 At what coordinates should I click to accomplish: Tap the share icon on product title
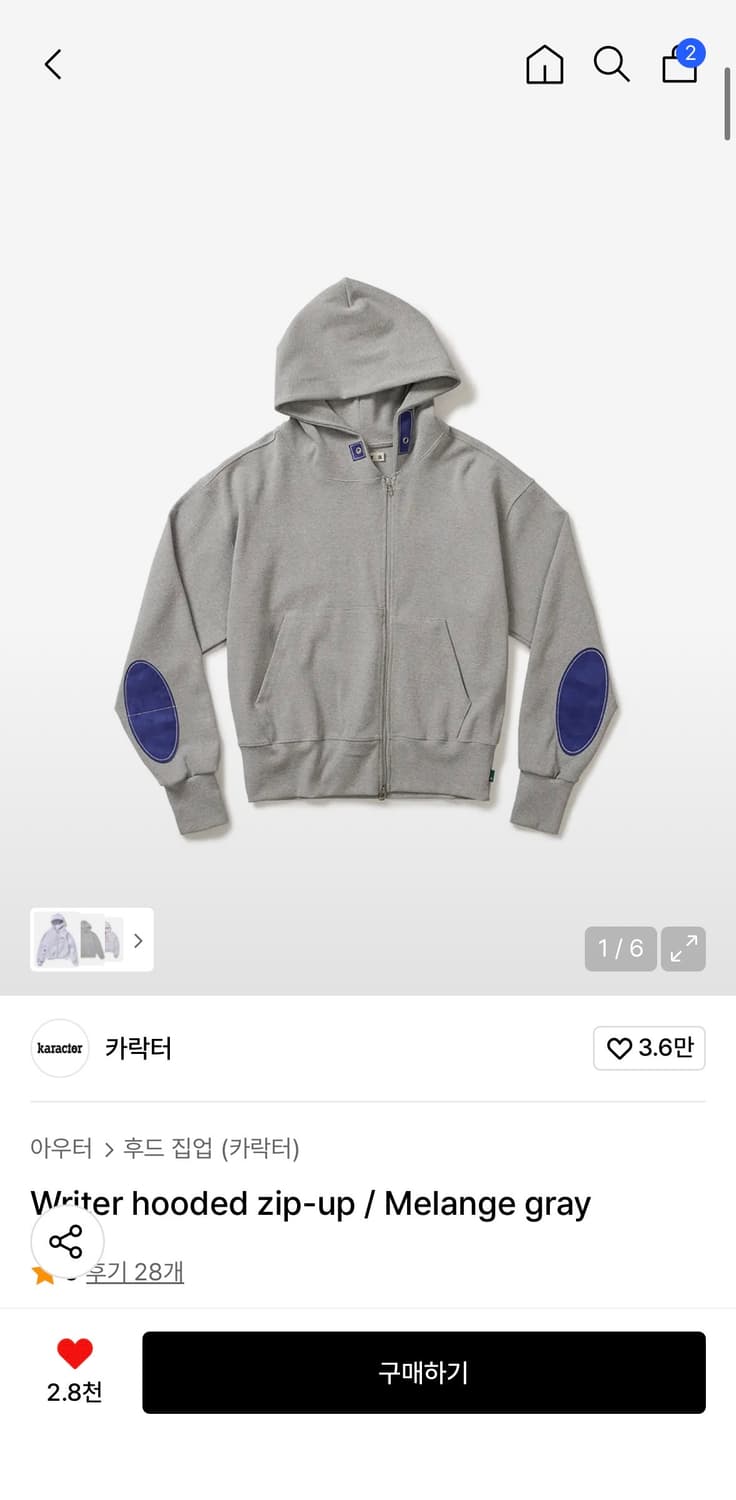coord(66,1242)
